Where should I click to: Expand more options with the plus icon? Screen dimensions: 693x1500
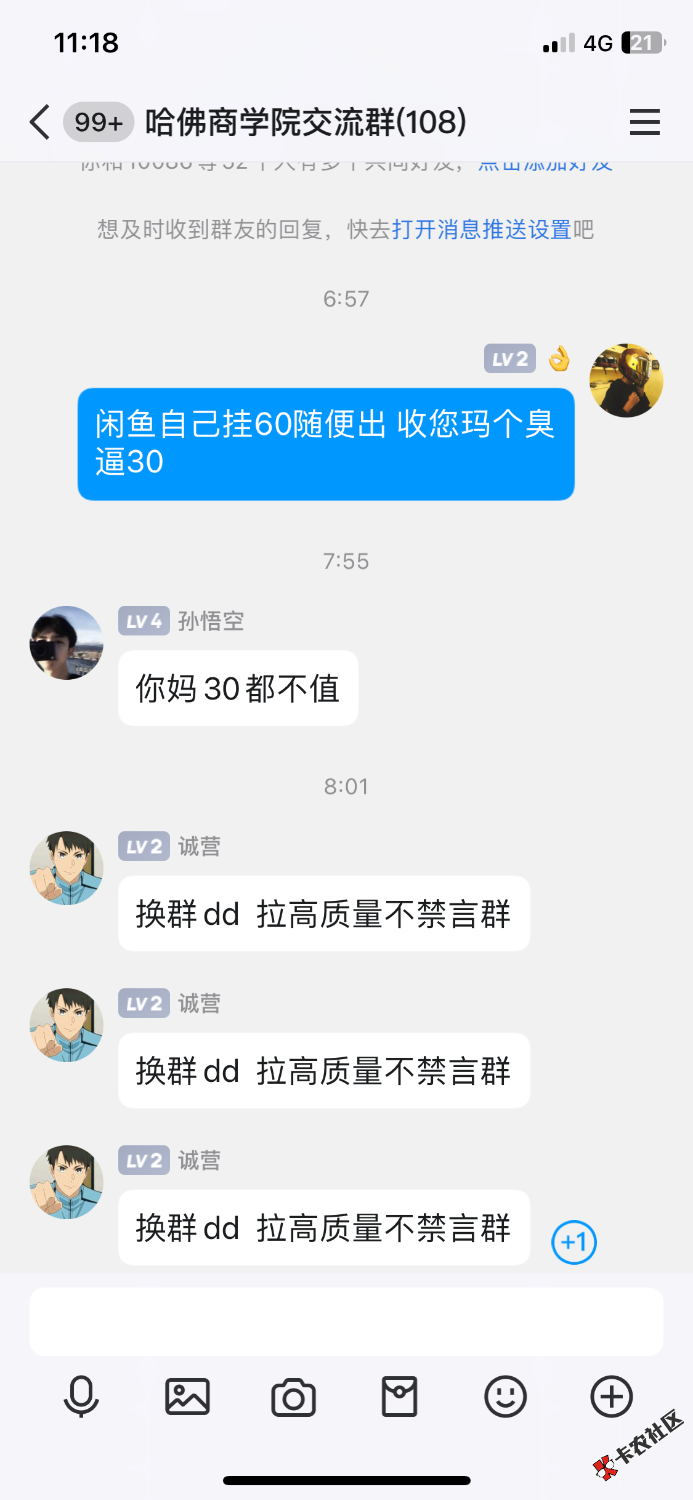coord(612,1396)
